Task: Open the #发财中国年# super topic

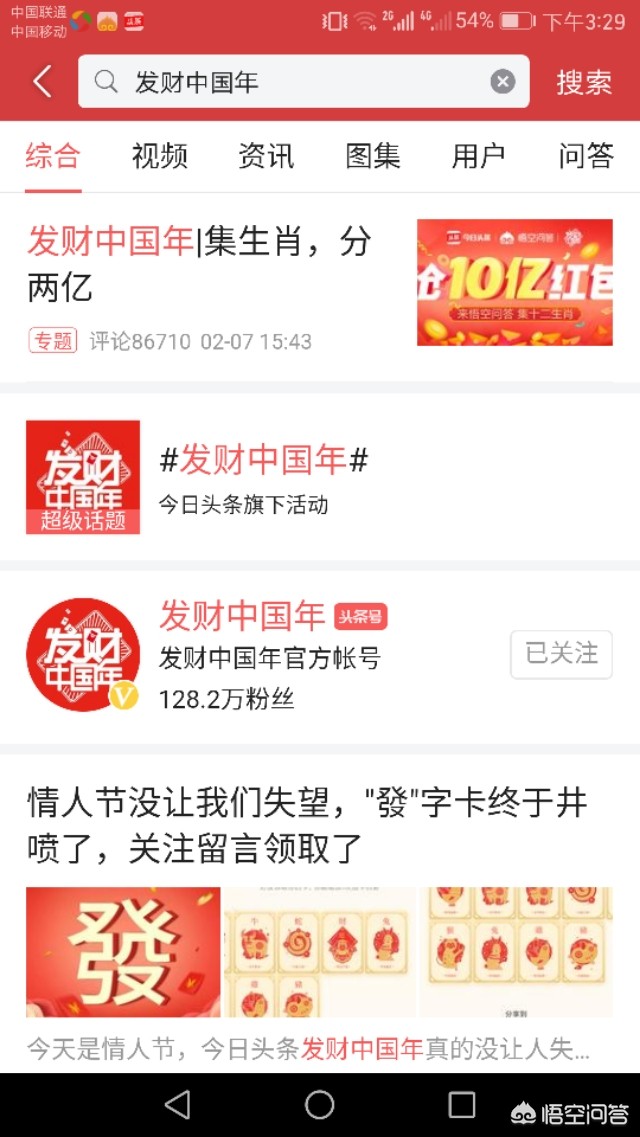Action: 320,477
